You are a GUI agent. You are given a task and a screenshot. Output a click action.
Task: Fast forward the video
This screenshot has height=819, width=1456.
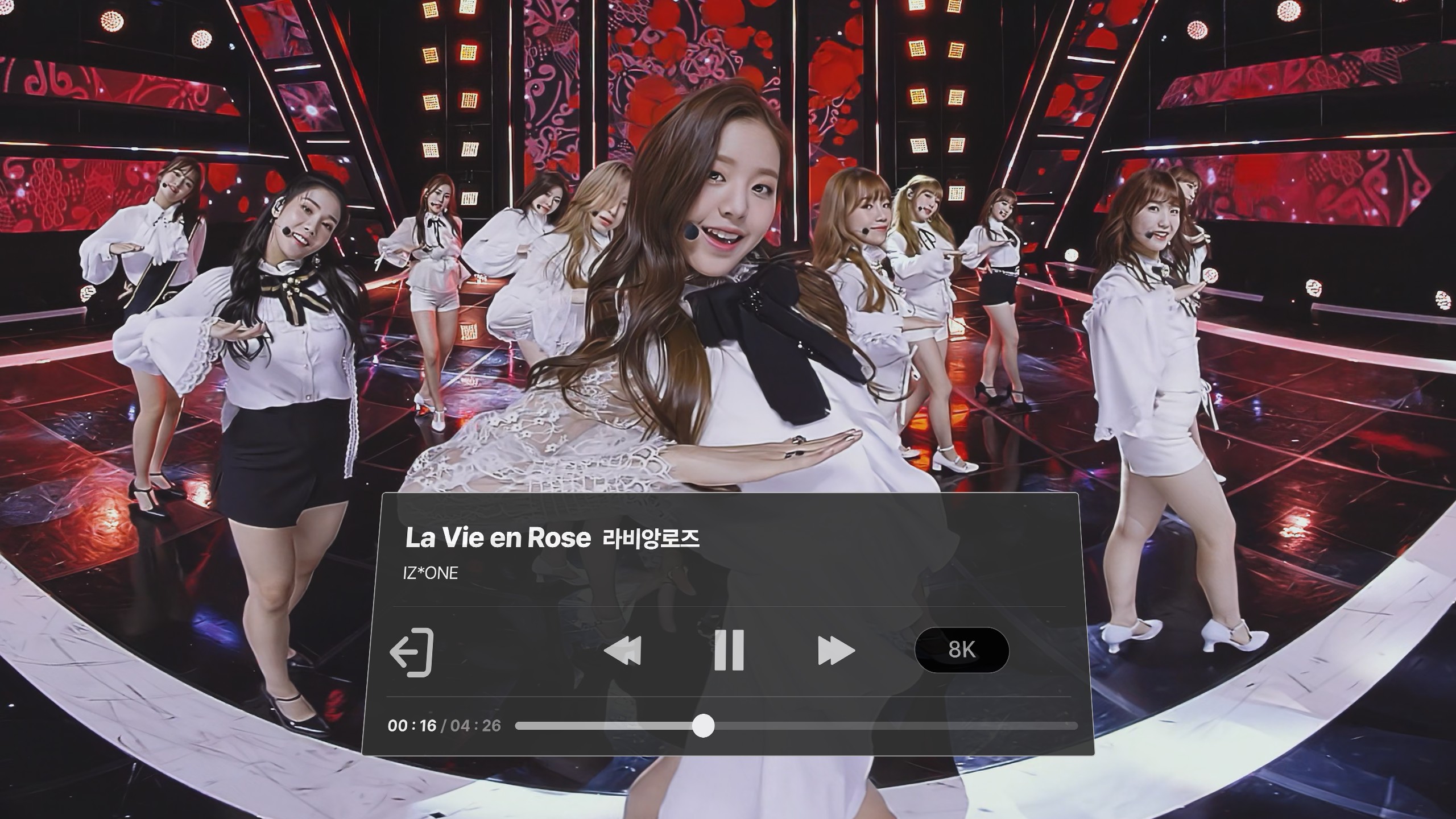coord(835,651)
